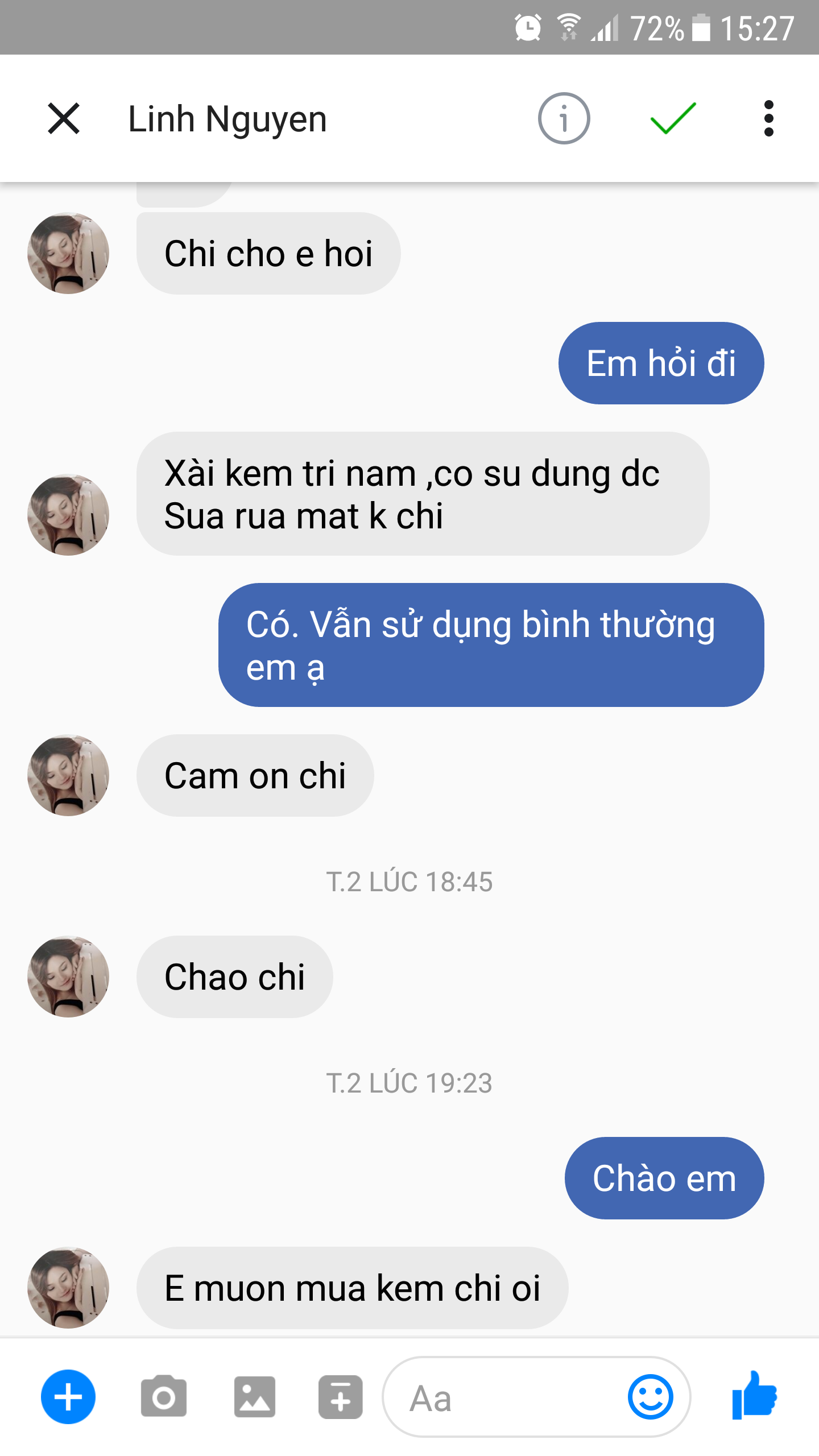Open conversation info for Linh Nguyen
Image resolution: width=819 pixels, height=1456 pixels.
tap(564, 118)
